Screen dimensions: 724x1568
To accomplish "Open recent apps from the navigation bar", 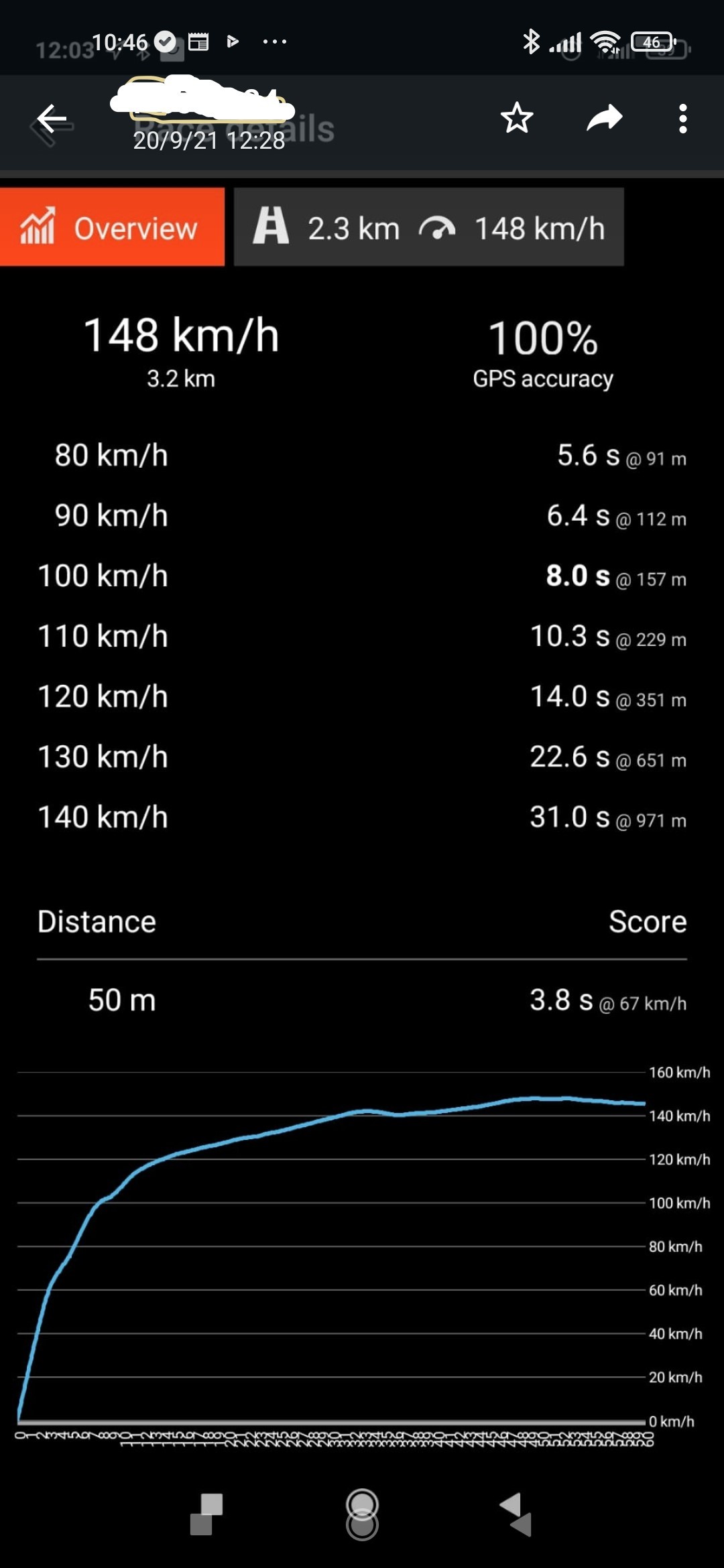I will coord(206,1514).
